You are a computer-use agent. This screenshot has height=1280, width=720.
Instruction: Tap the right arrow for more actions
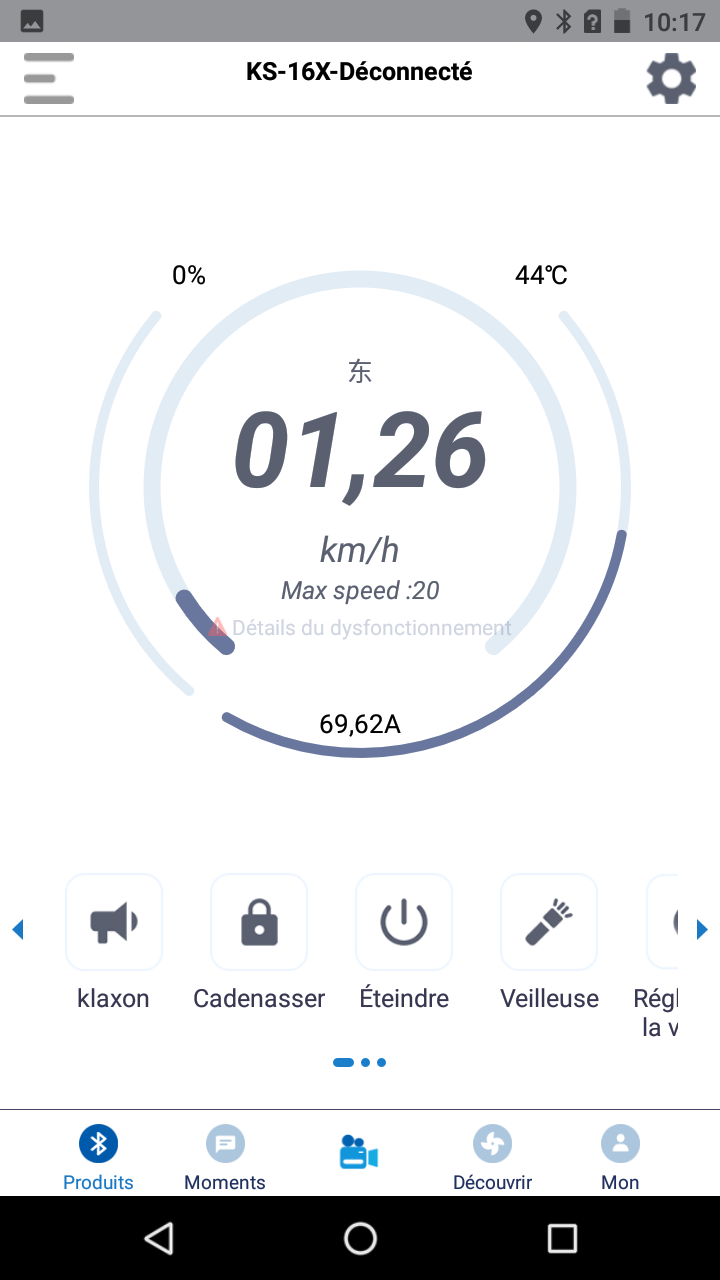[702, 930]
